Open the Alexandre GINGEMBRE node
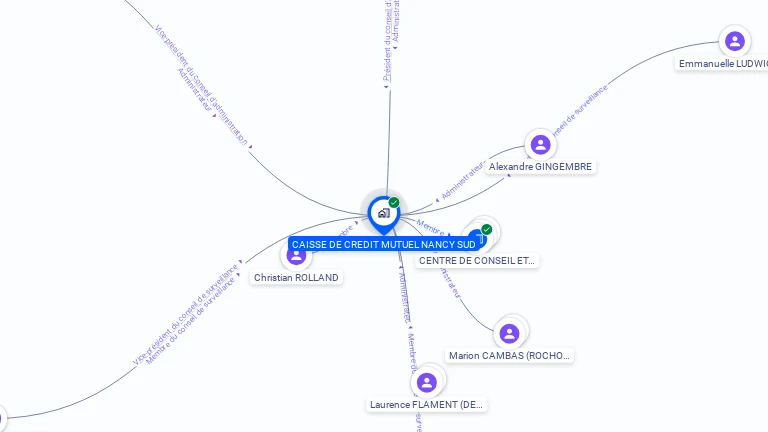 coord(540,145)
